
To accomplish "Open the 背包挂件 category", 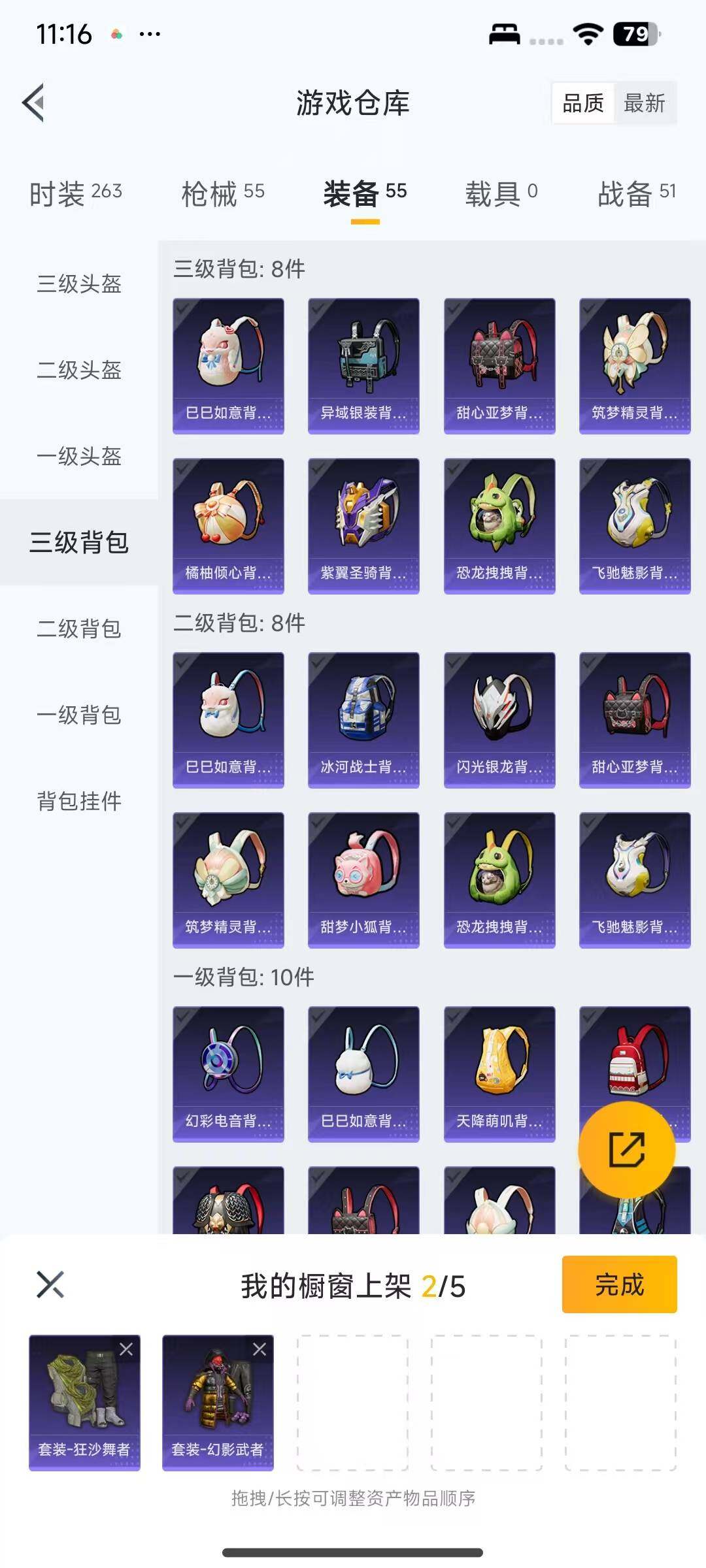I will coord(79,801).
